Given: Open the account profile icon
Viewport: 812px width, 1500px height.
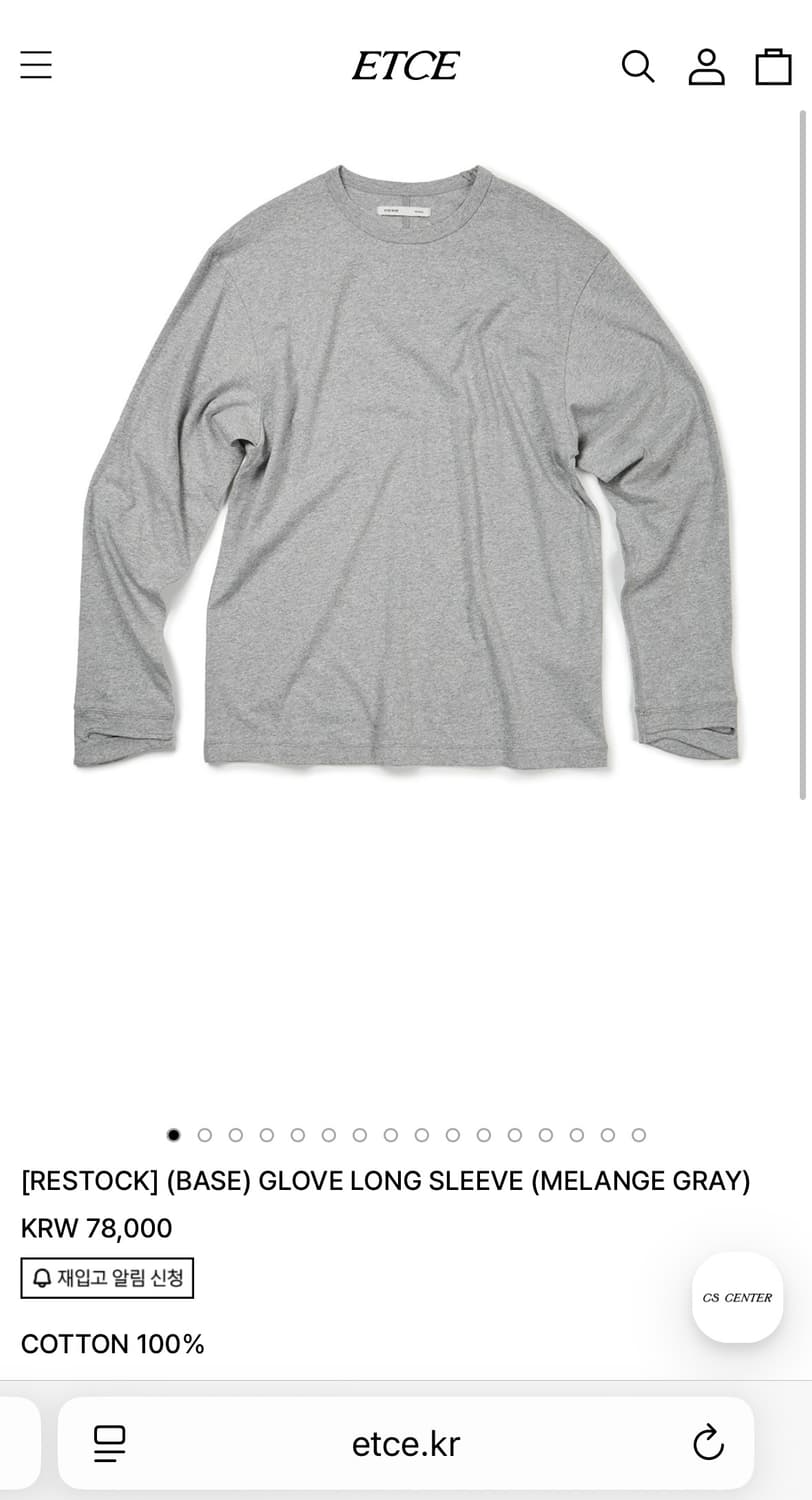Looking at the screenshot, I should tap(706, 65).
